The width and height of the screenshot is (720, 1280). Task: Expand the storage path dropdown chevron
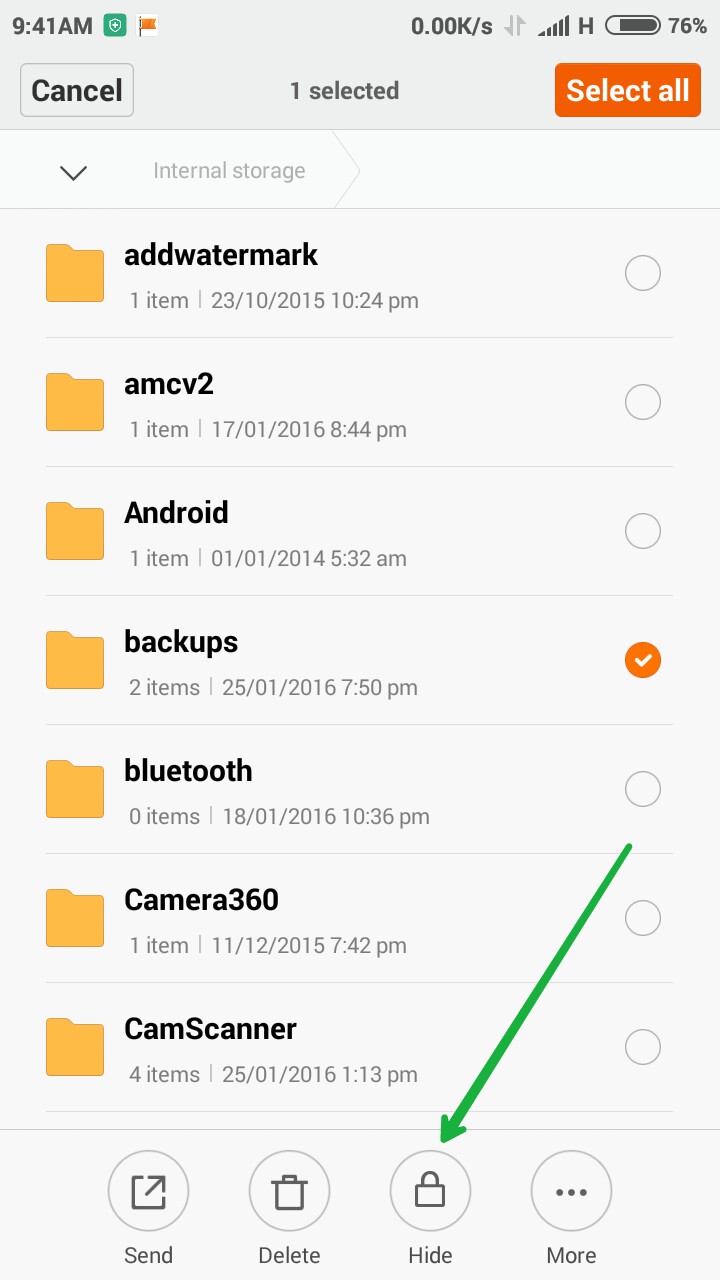pos(73,172)
